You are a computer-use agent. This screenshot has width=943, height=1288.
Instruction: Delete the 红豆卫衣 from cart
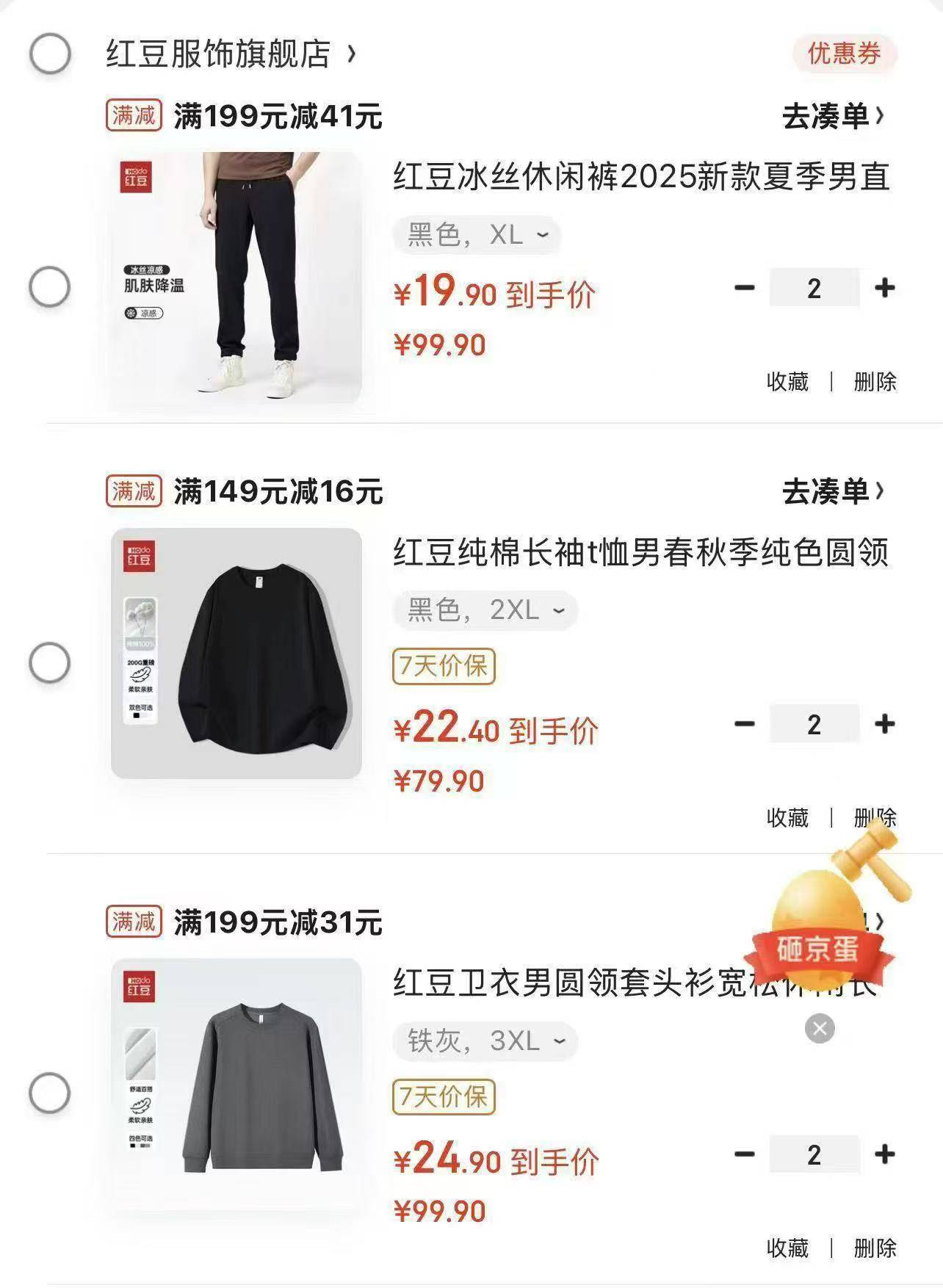(875, 1248)
